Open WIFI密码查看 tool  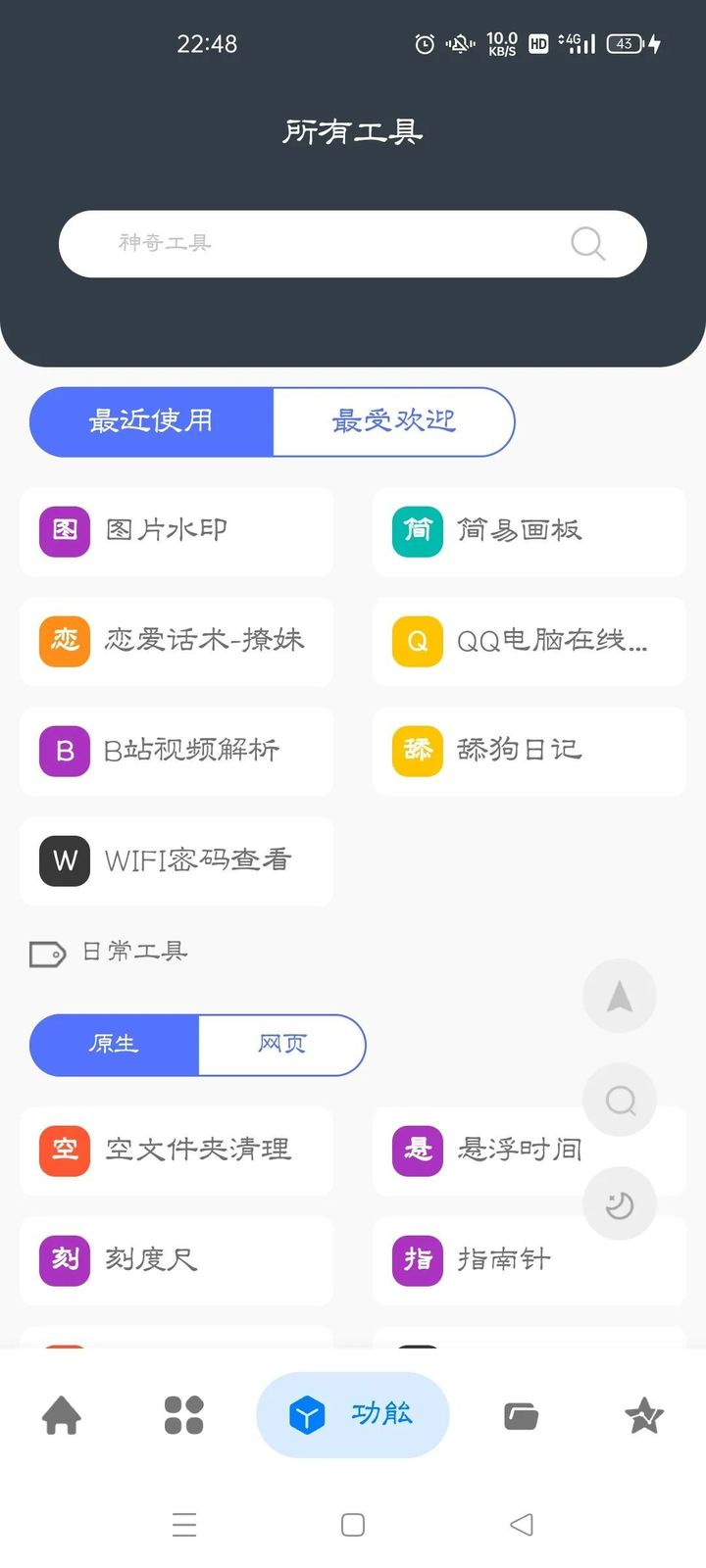(x=176, y=860)
